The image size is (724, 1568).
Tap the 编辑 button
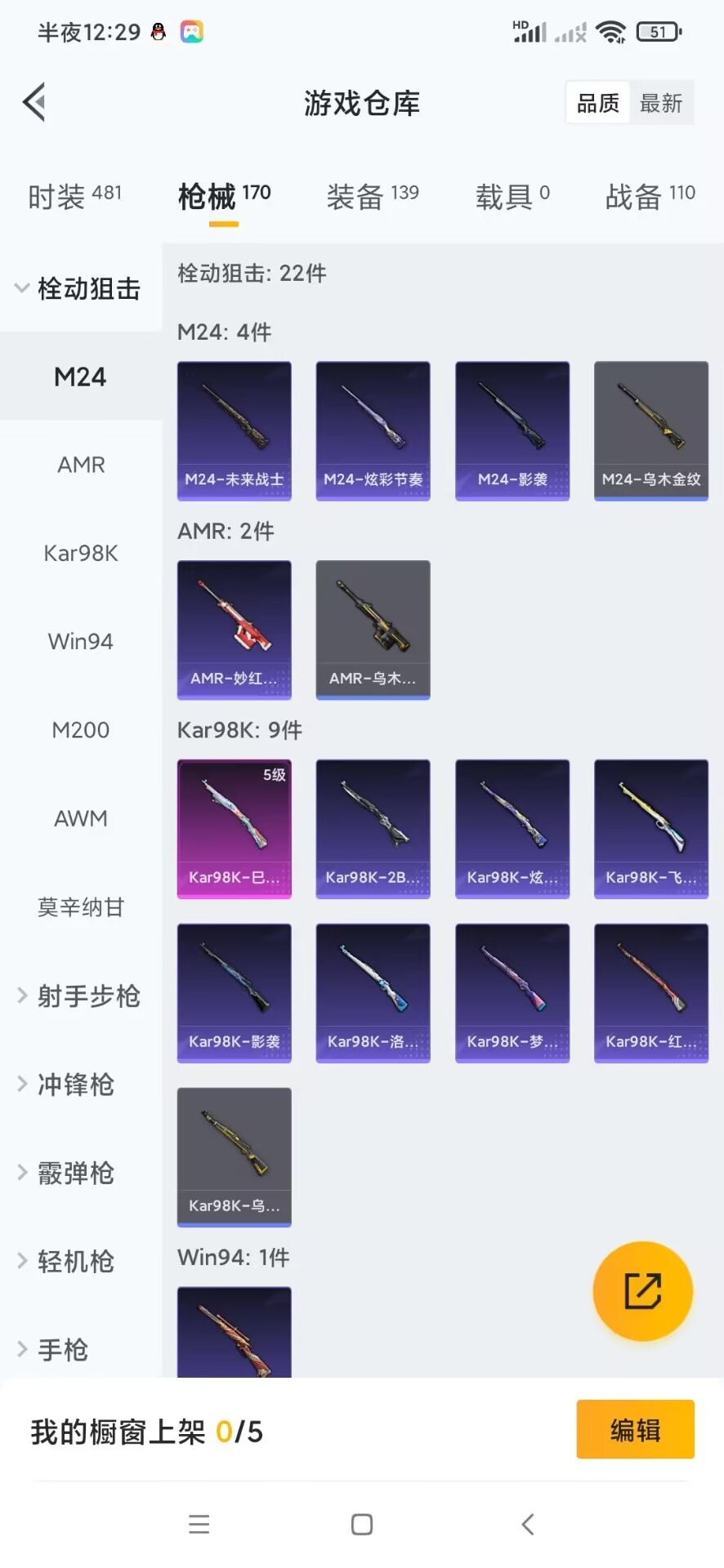coord(634,1430)
